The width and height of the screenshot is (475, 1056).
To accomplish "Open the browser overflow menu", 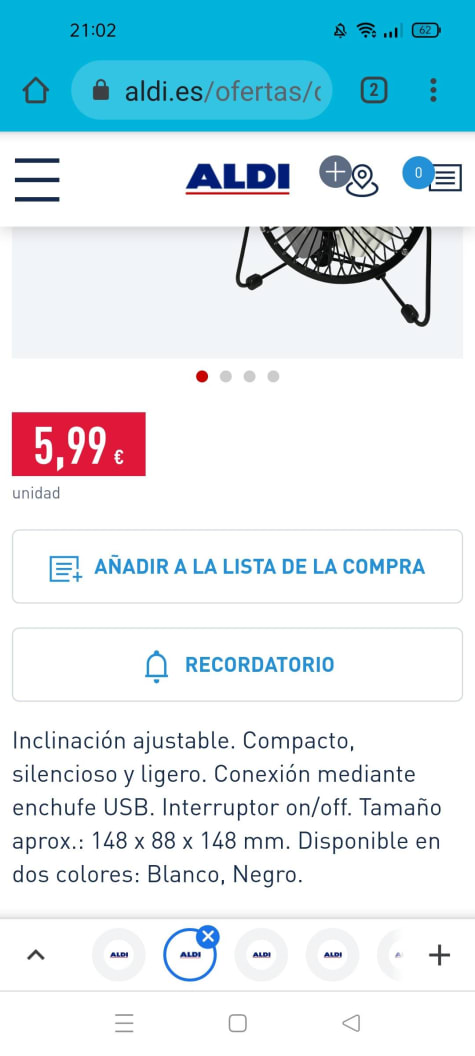I will tap(433, 90).
